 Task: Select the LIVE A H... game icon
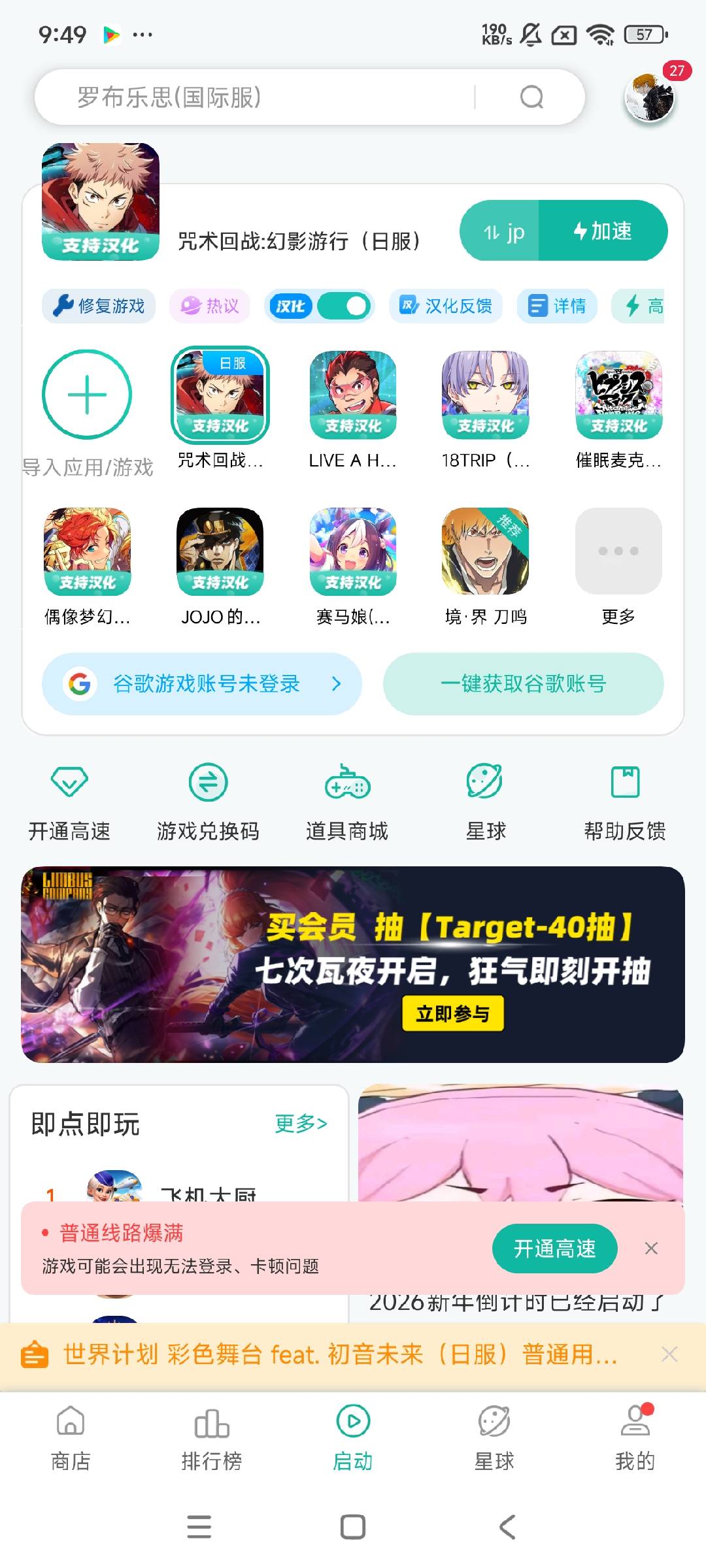tap(353, 395)
